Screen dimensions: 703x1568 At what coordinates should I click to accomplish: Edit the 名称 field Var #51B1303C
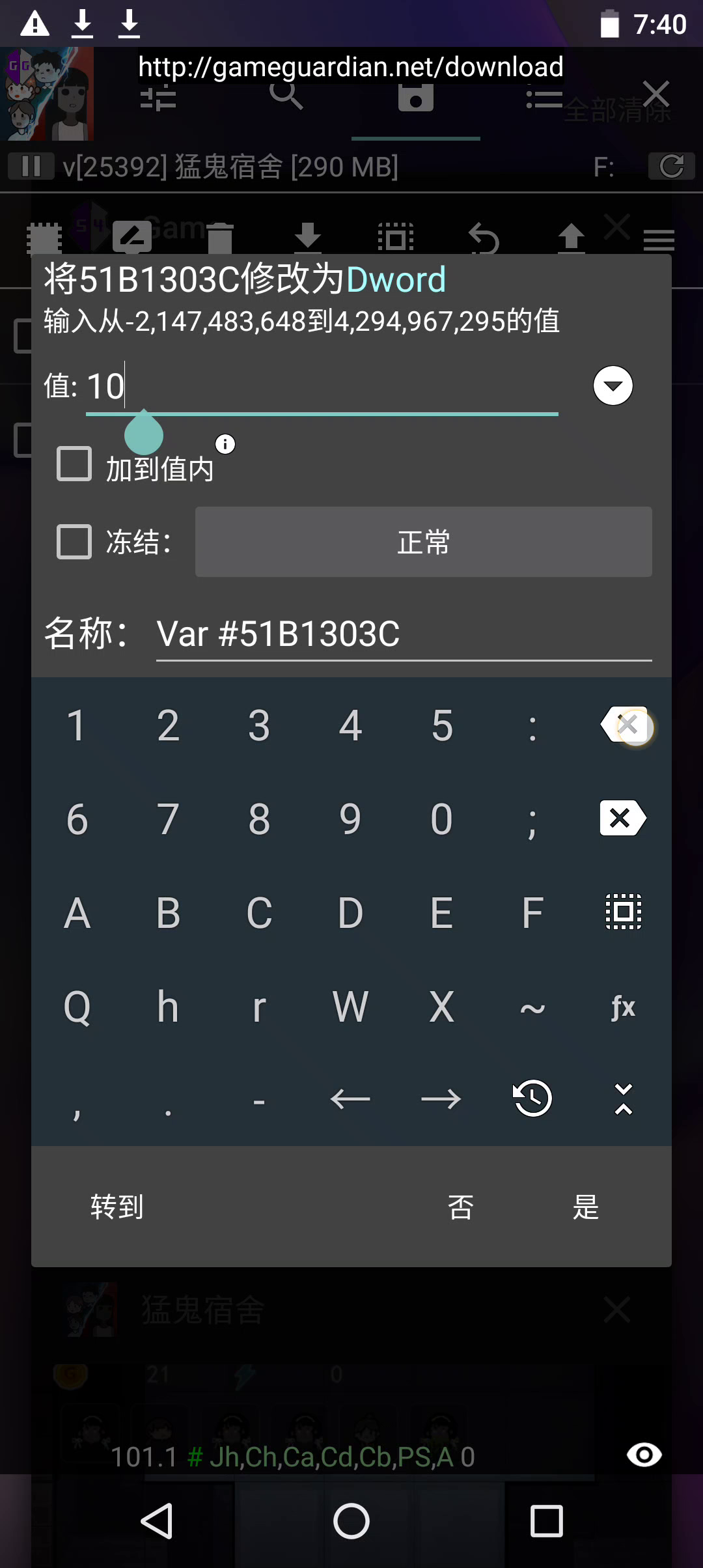pos(404,634)
